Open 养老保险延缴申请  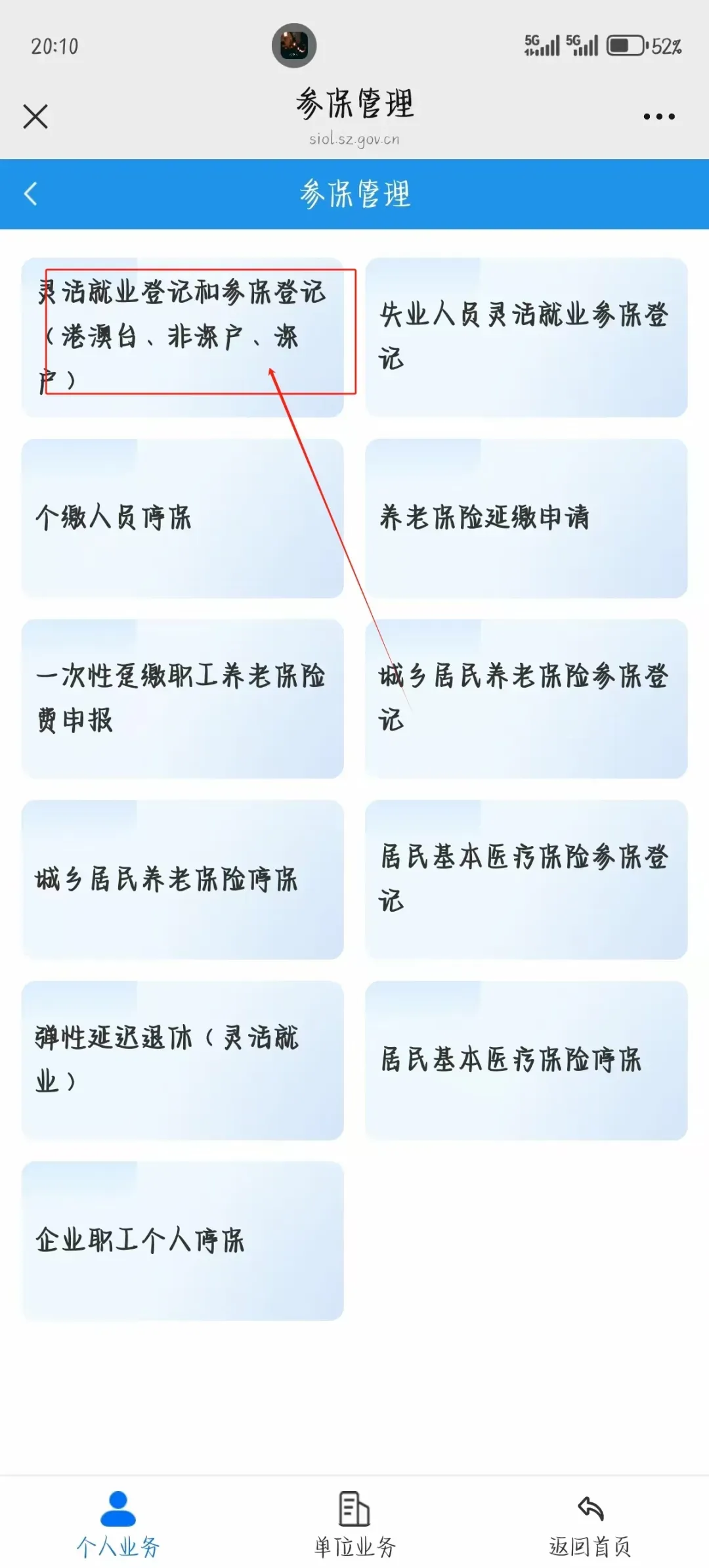(x=526, y=518)
